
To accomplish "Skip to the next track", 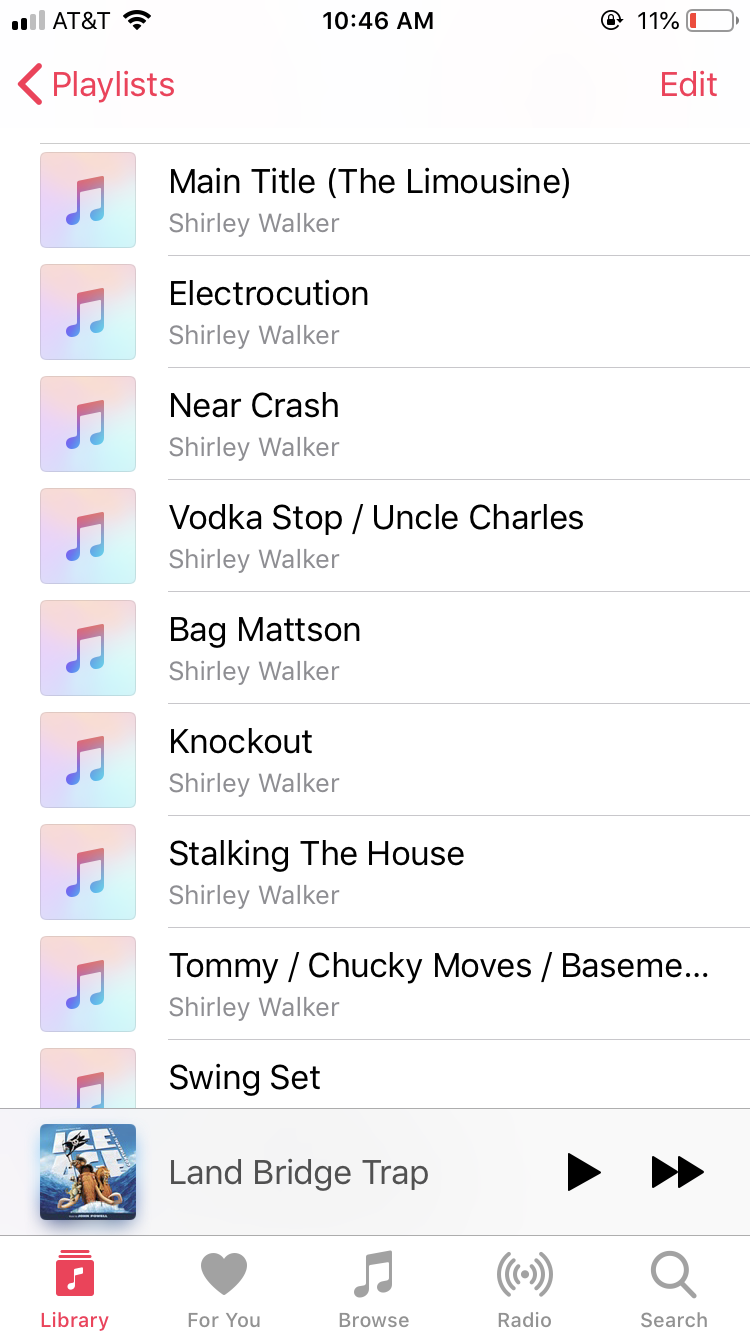I will pyautogui.click(x=677, y=1172).
